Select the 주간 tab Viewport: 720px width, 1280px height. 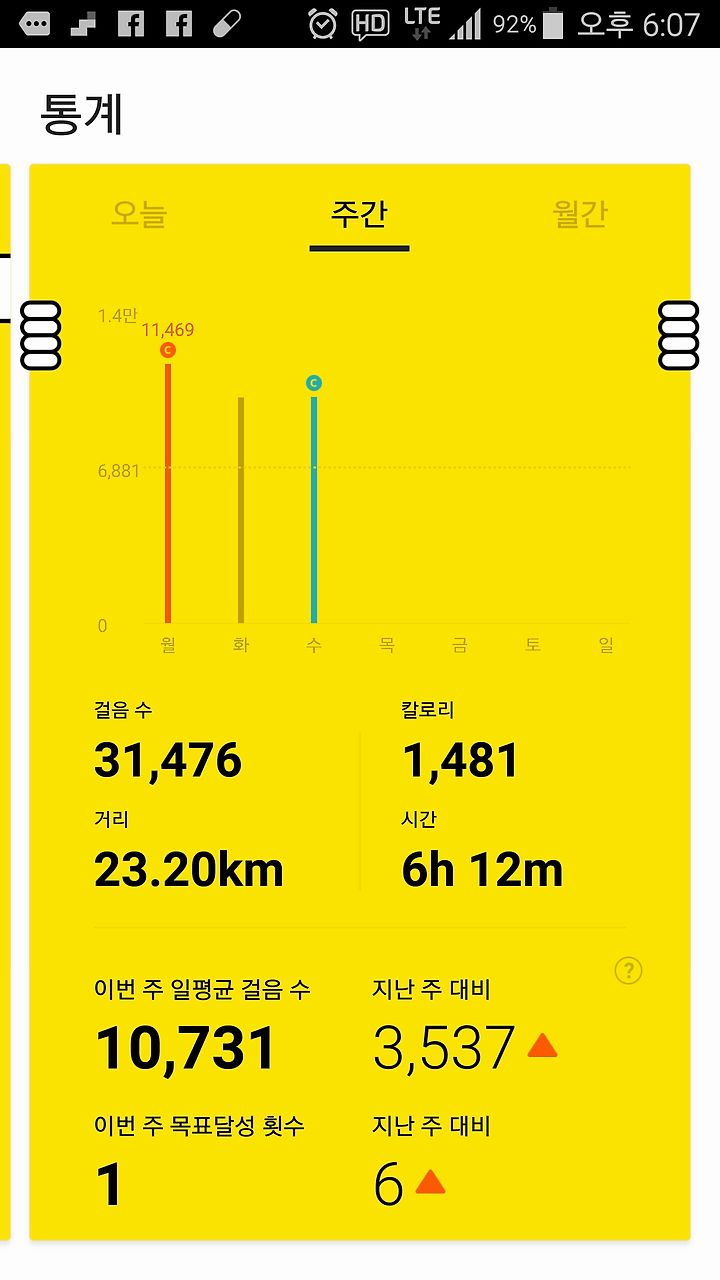pos(359,214)
